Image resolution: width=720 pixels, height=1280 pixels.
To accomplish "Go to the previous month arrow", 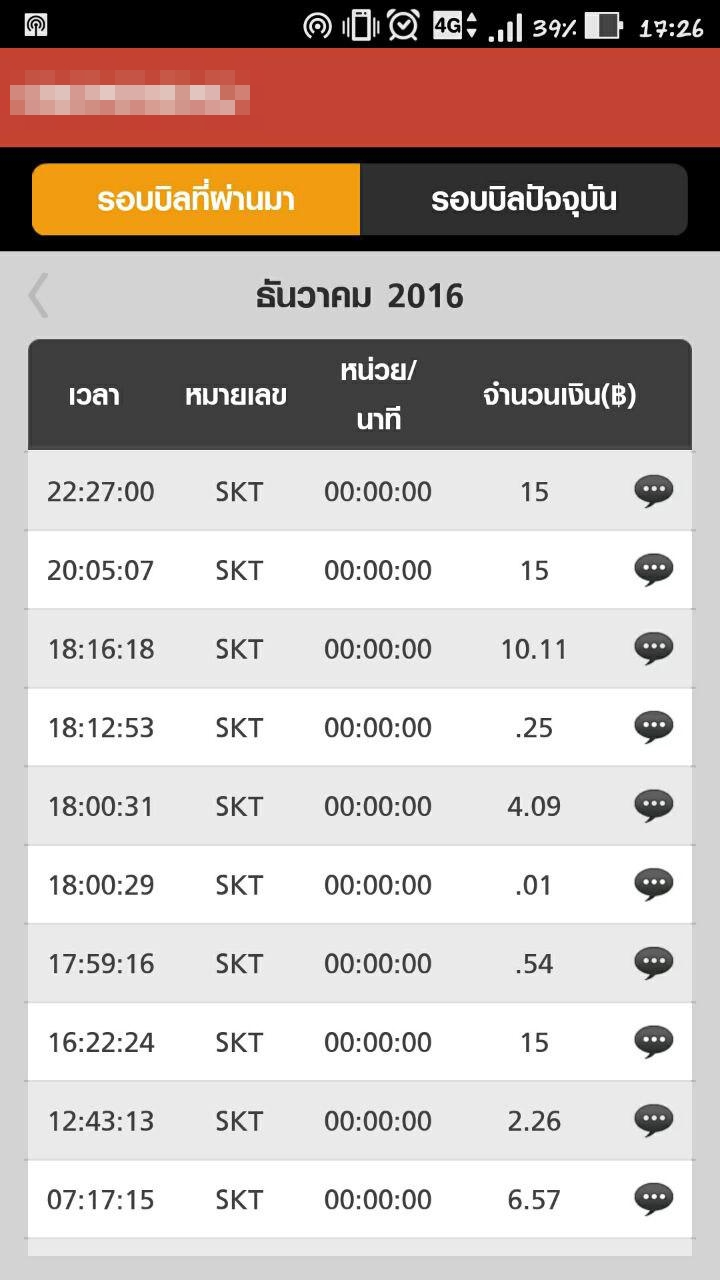I will click(x=39, y=296).
